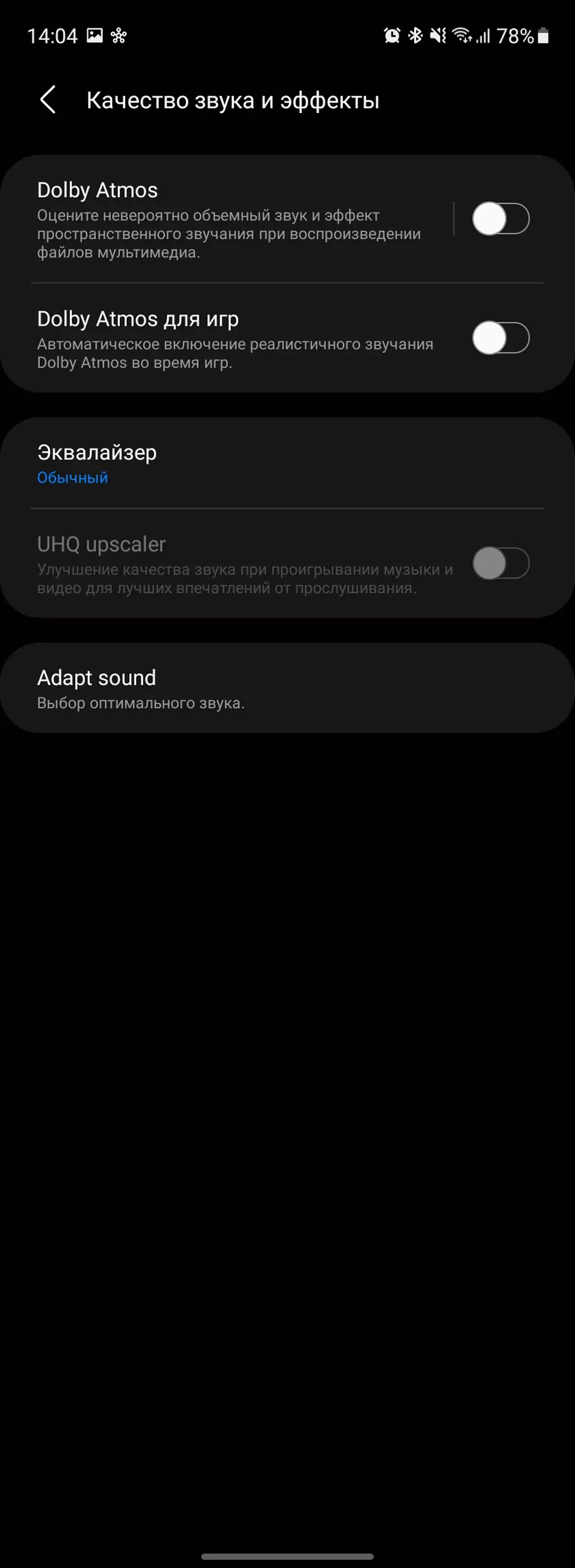Open Dolby Atmos settings row

230,219
